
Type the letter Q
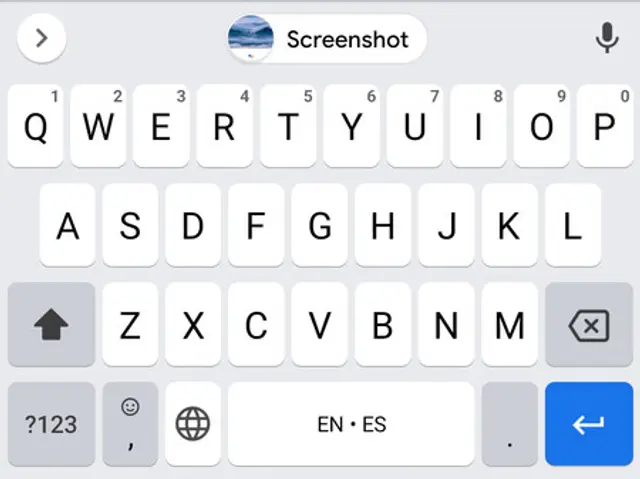(35, 126)
